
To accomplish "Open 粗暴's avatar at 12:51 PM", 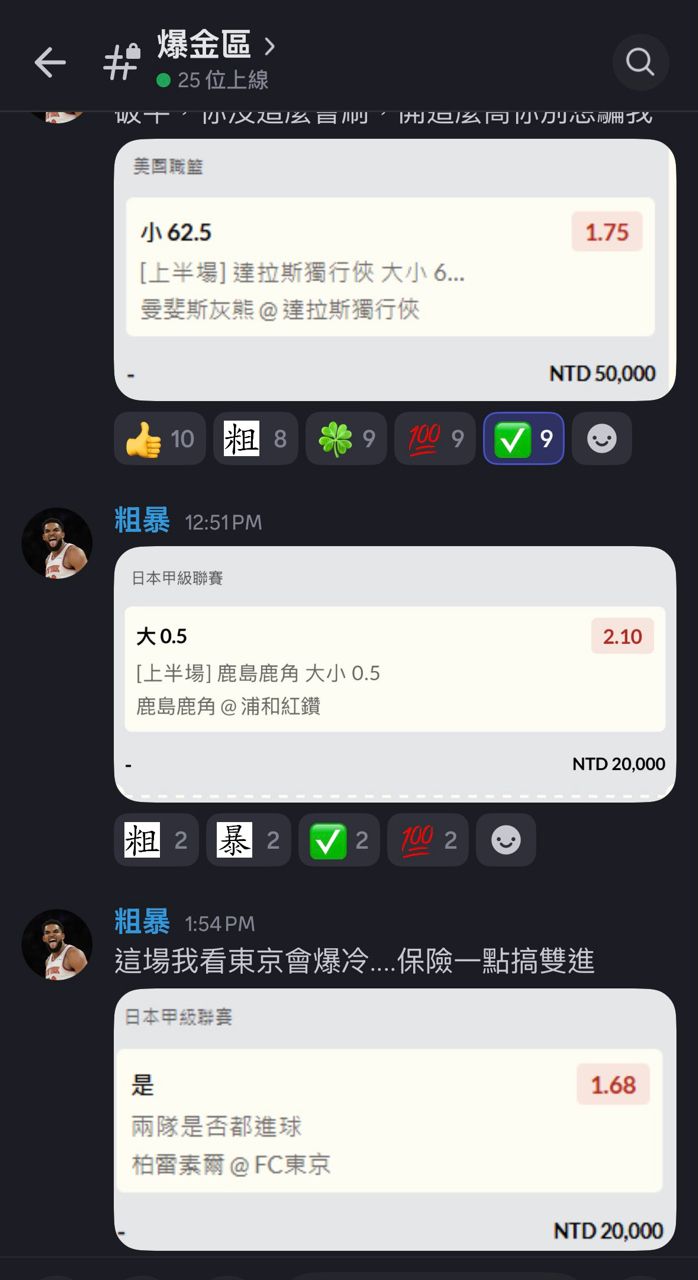I will pyautogui.click(x=57, y=544).
